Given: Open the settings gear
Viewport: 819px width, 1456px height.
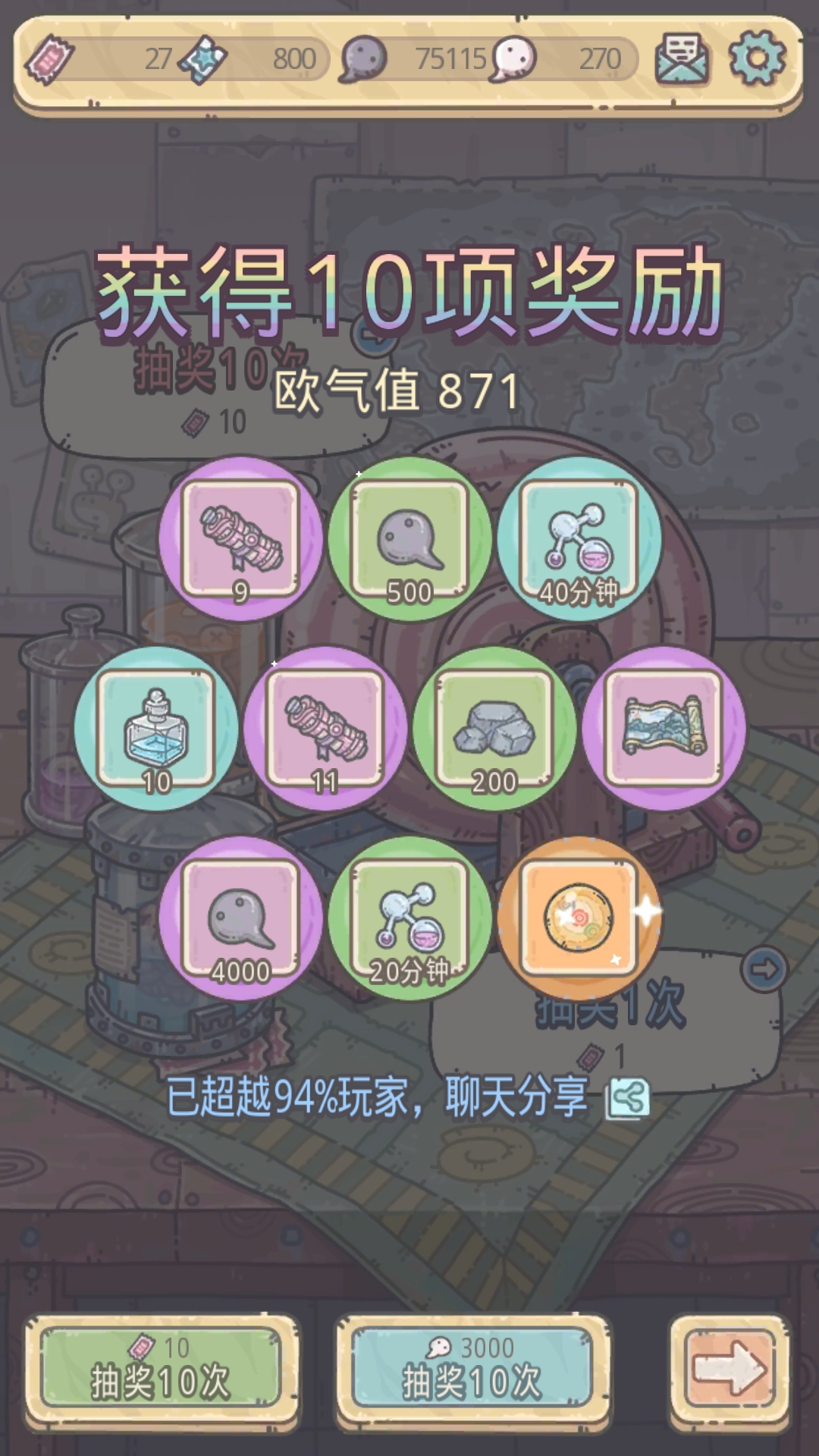Looking at the screenshot, I should pos(757,58).
